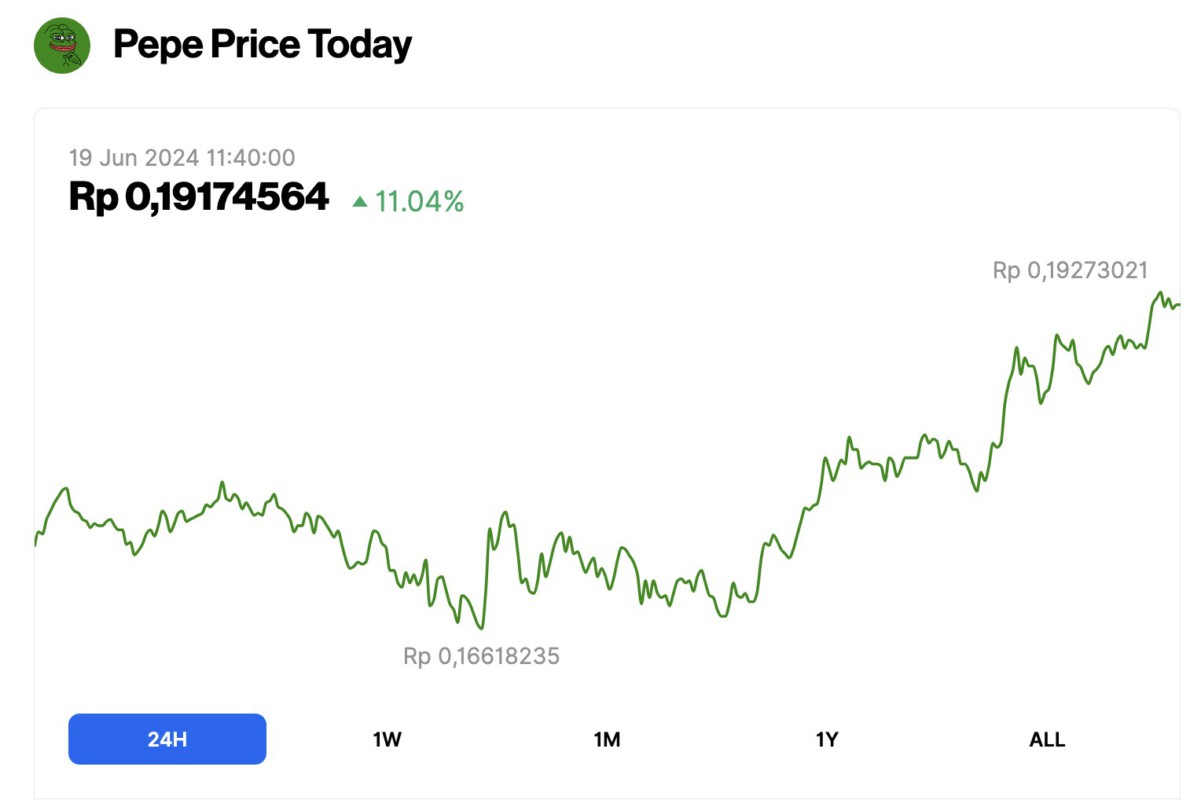View ALL time price chart
This screenshot has width=1190, height=800.
1047,740
